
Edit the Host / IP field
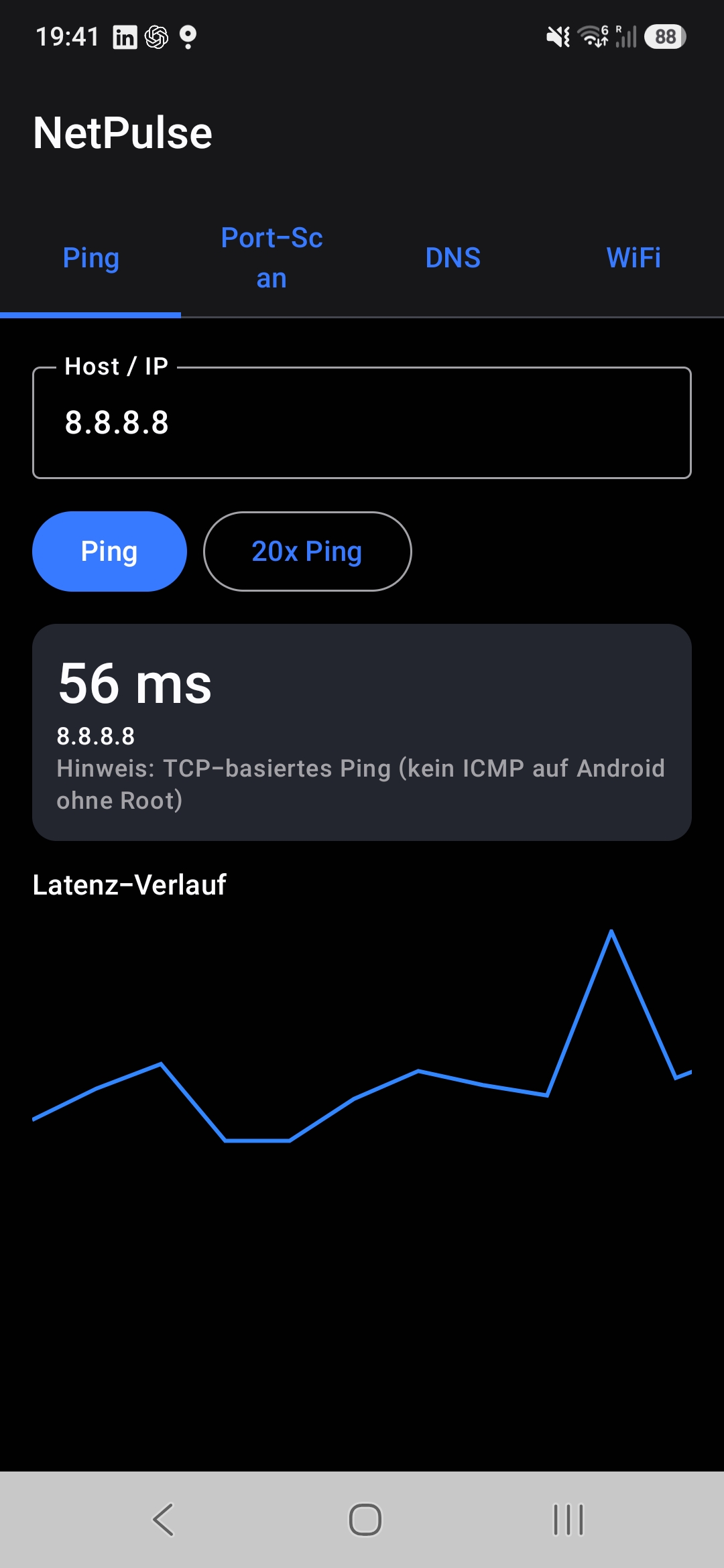tap(362, 423)
